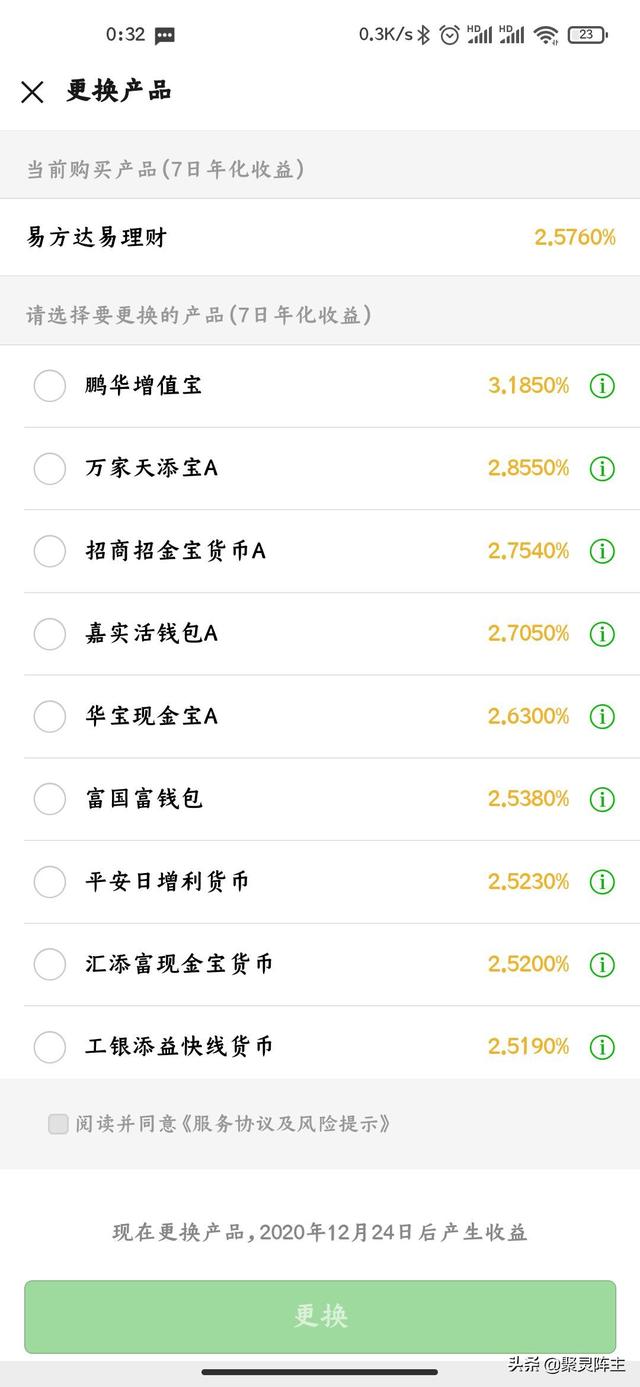The height and width of the screenshot is (1387, 640).
Task: Show details of 招商招金宝货币A via info icon
Action: (602, 550)
